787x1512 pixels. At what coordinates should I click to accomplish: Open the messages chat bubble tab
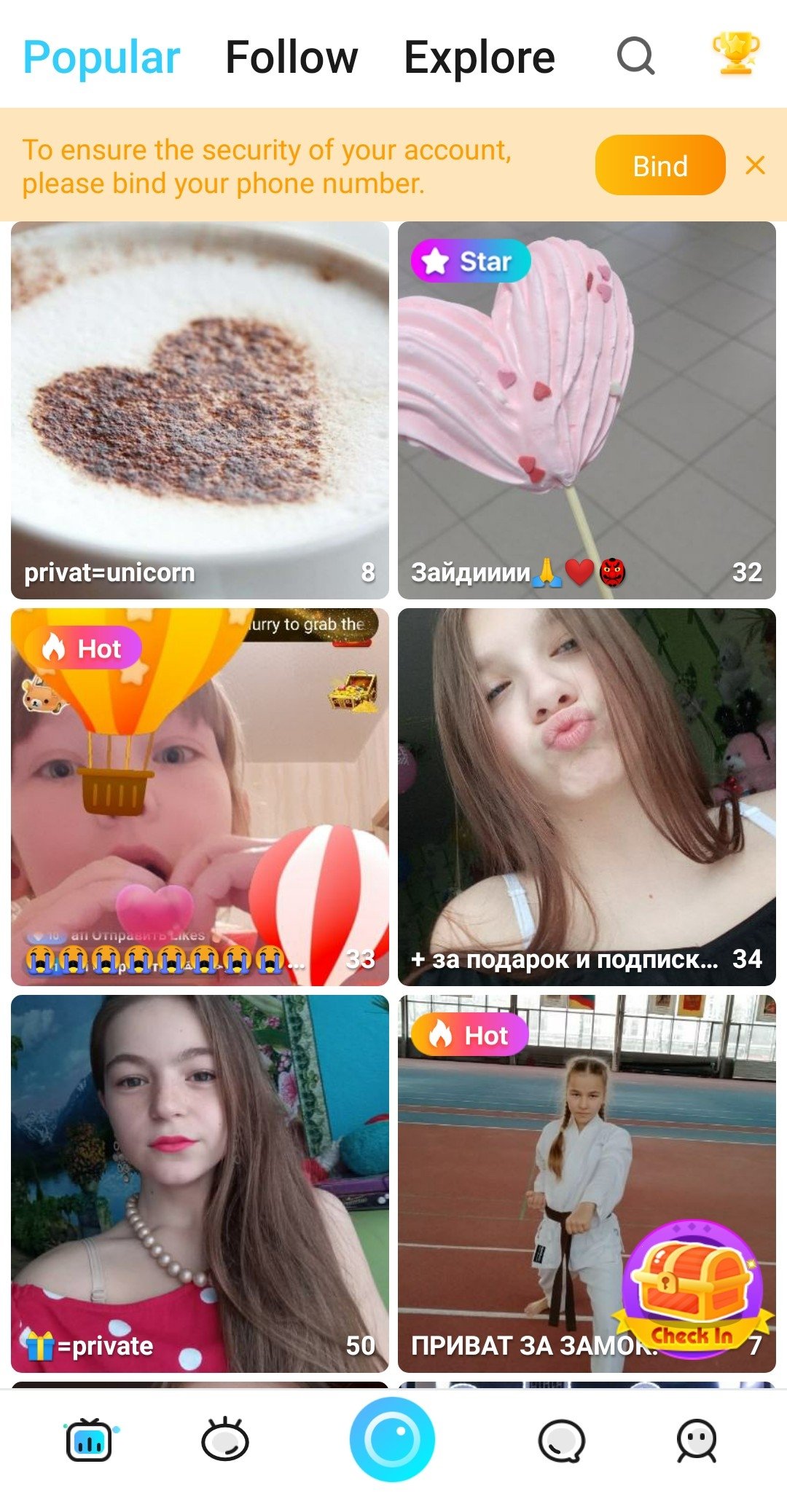coord(561,1440)
